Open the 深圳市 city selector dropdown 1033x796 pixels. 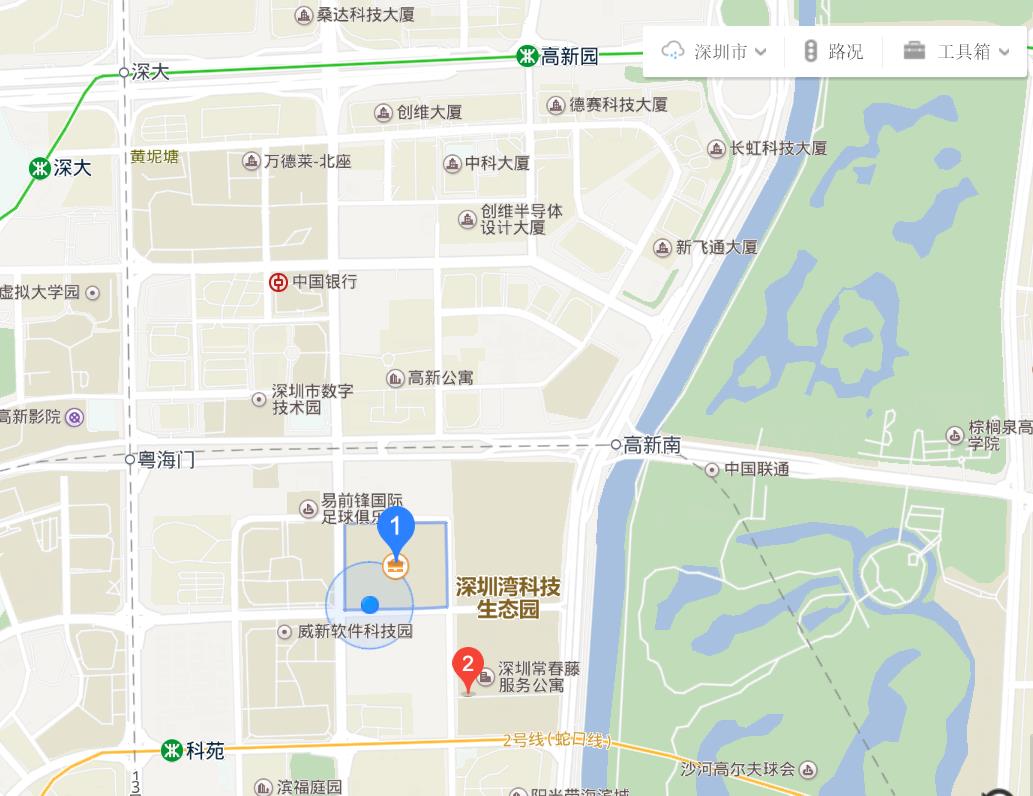719,52
